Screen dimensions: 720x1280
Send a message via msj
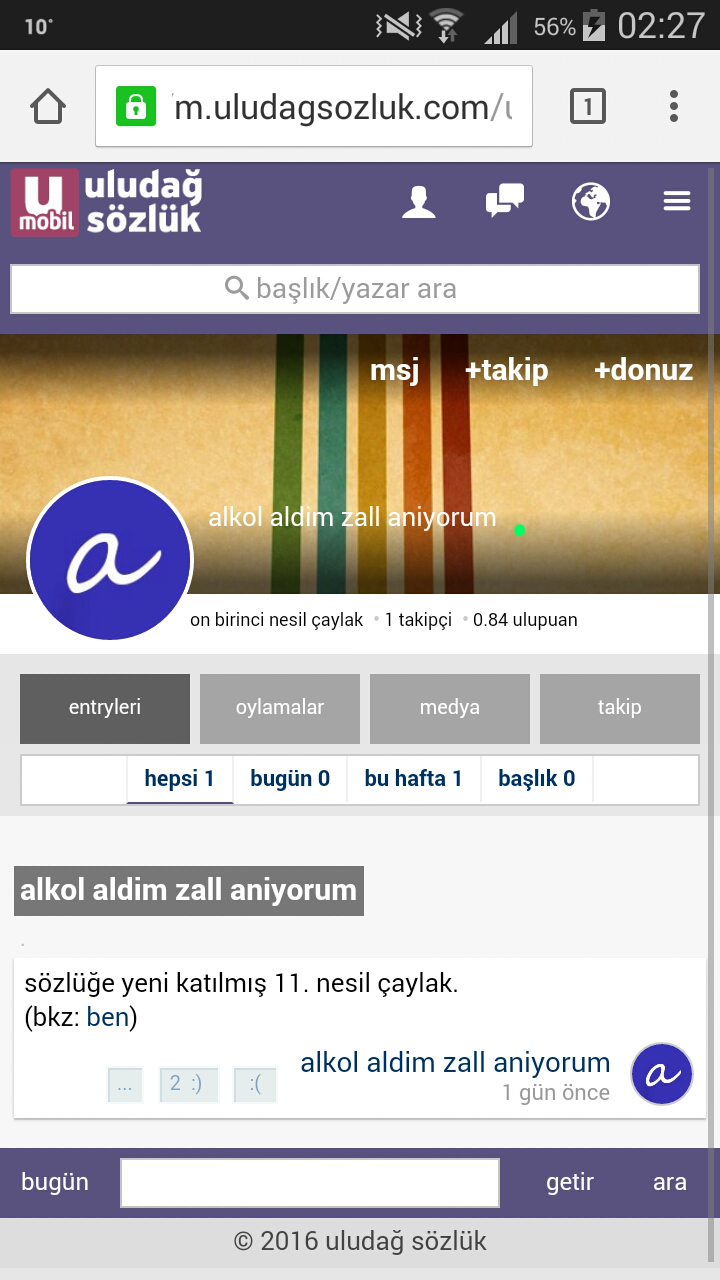click(x=395, y=370)
